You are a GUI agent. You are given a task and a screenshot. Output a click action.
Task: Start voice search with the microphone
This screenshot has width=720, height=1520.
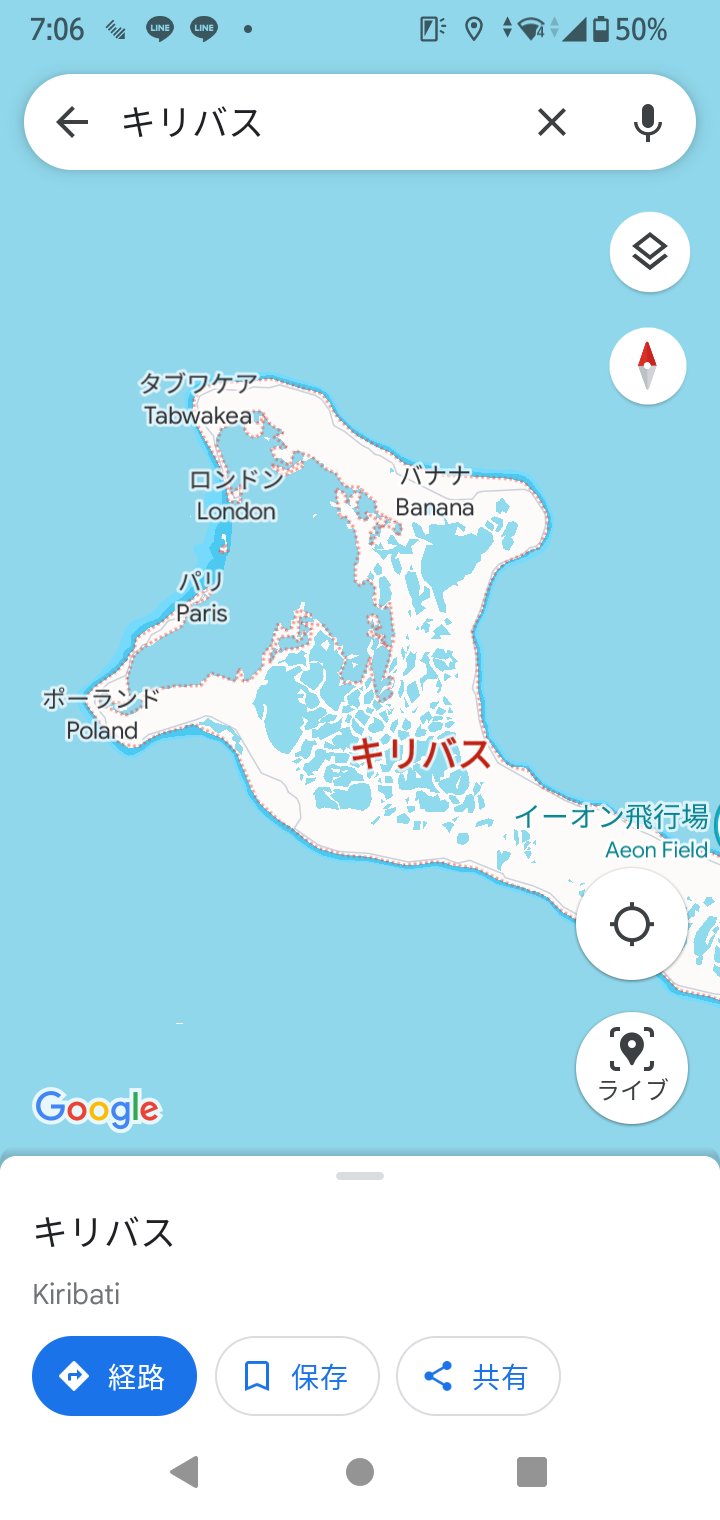(647, 122)
